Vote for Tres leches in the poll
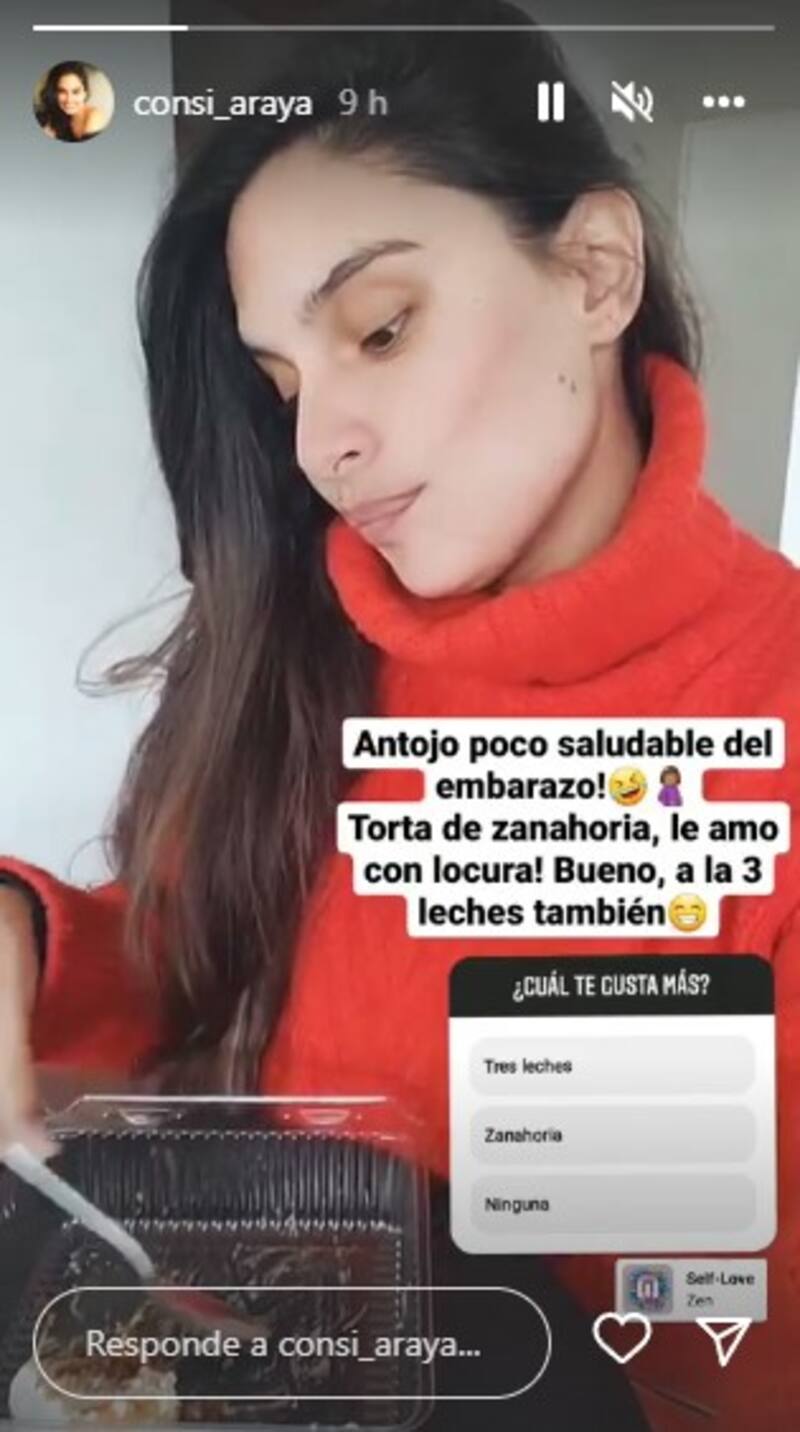 (x=612, y=1066)
